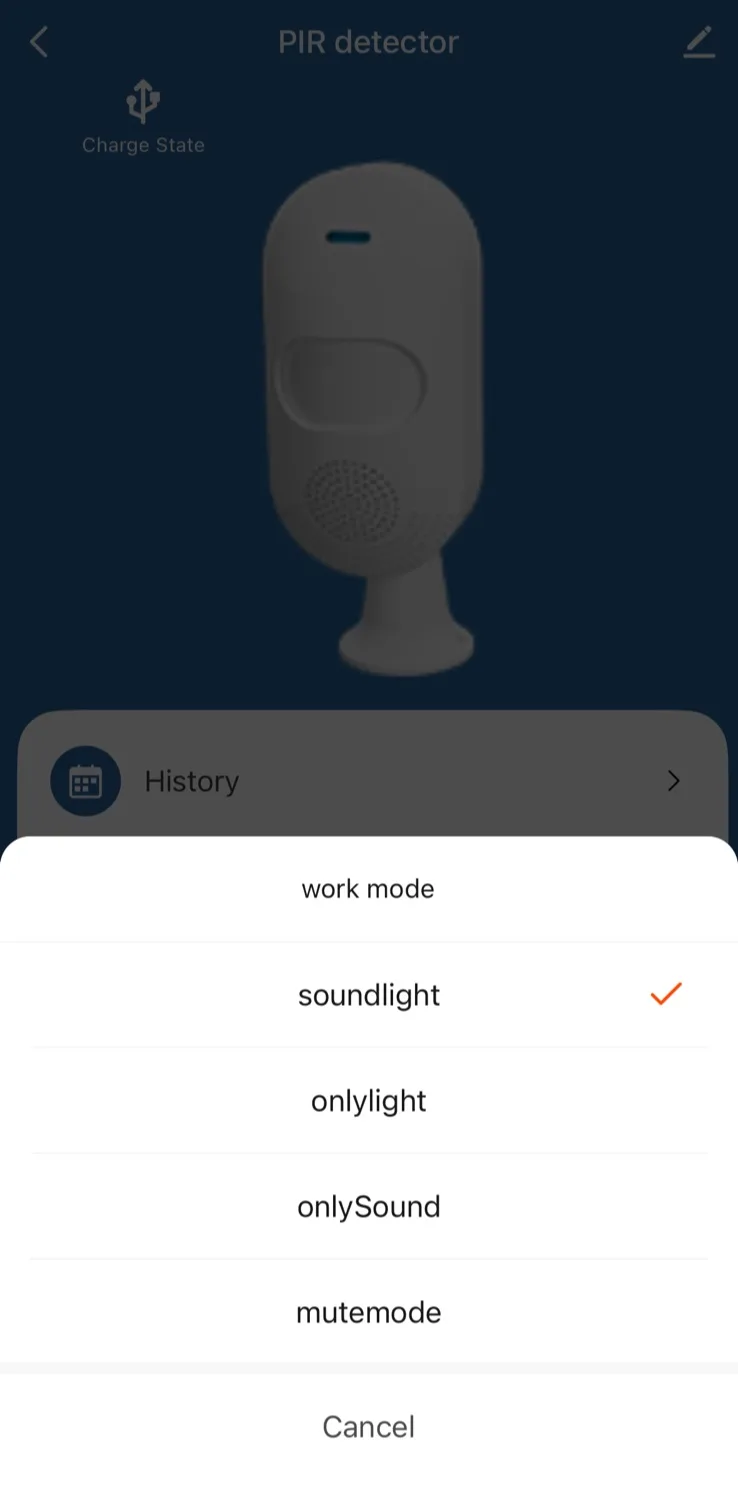Switch work mode to onlySound
738x1511 pixels.
point(369,1207)
